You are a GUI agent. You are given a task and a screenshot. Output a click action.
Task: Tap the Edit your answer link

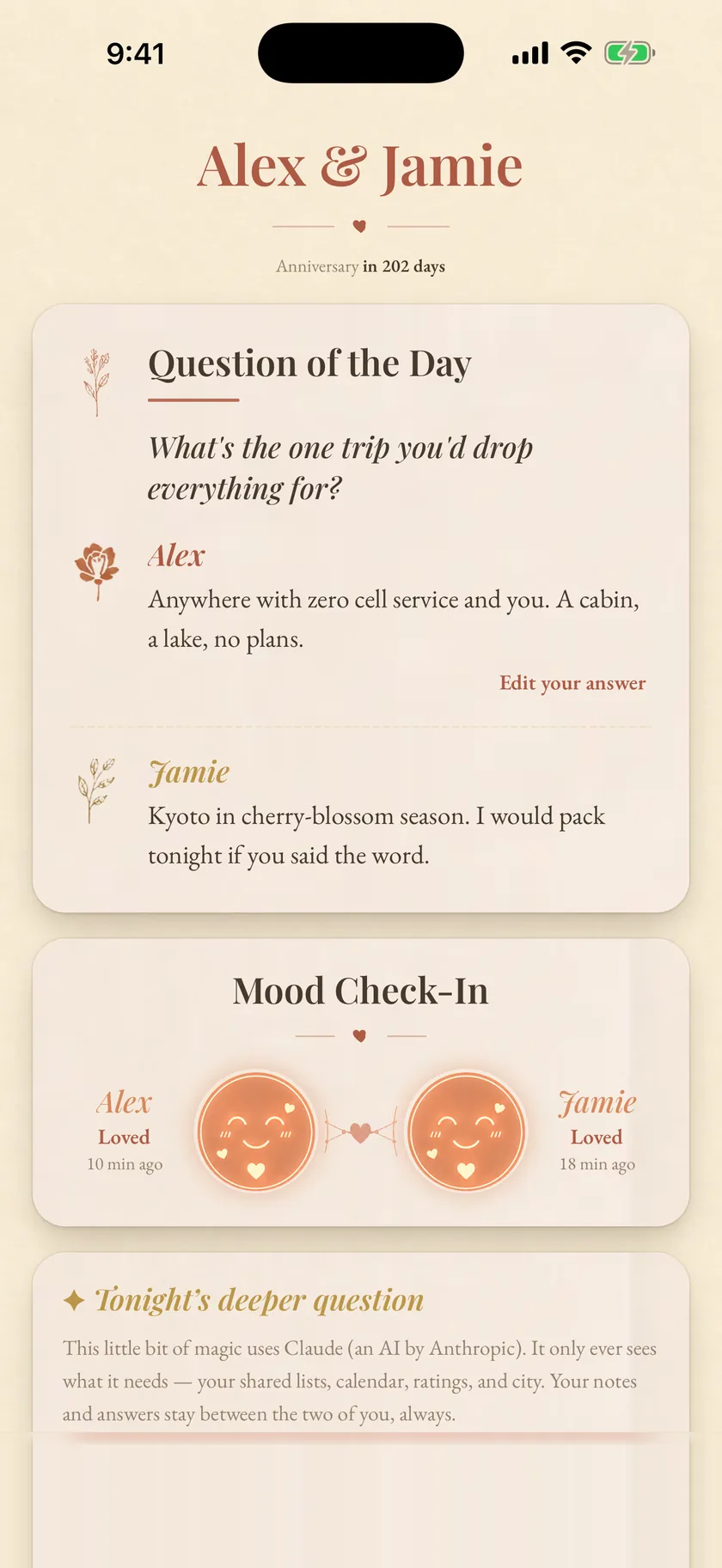[x=572, y=683]
